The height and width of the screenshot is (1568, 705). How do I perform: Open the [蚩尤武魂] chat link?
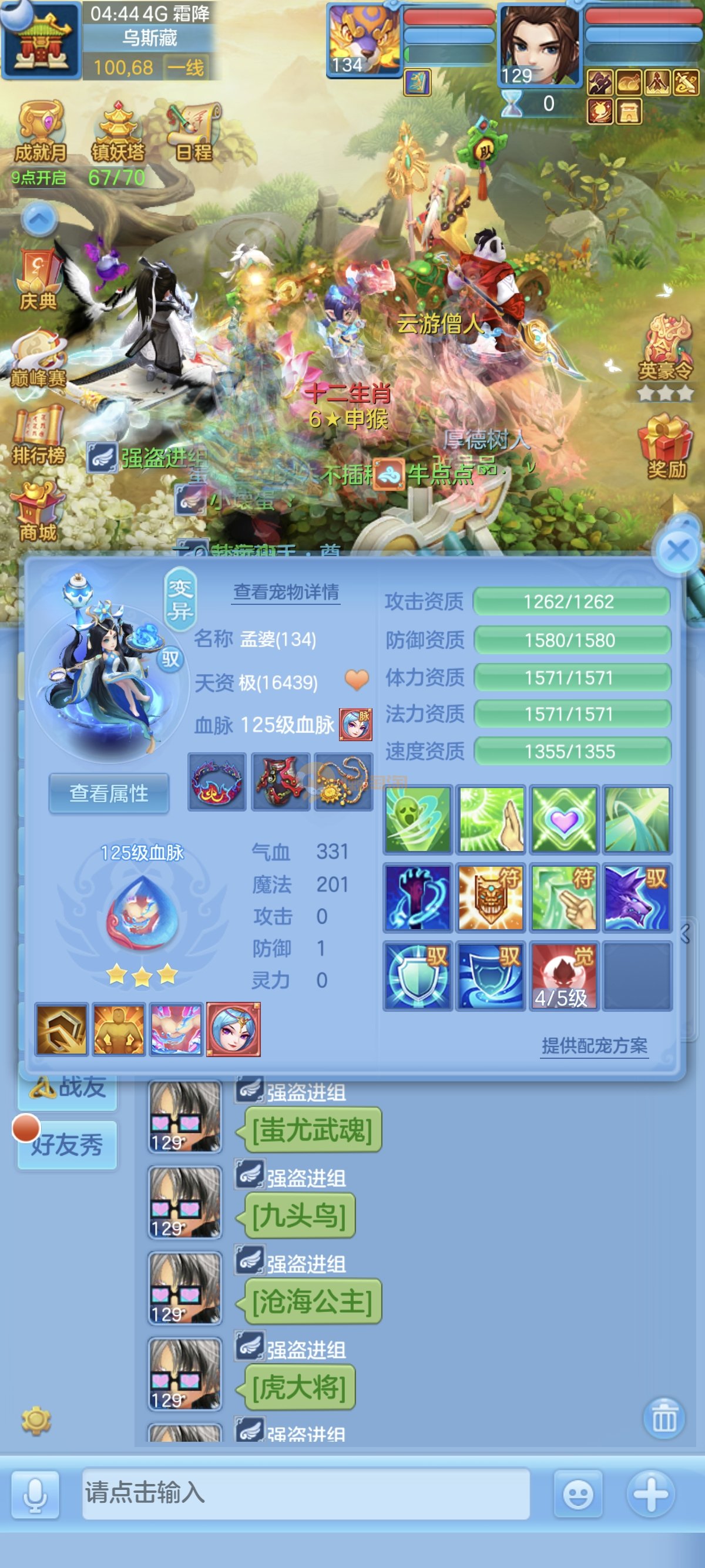coord(313,1130)
